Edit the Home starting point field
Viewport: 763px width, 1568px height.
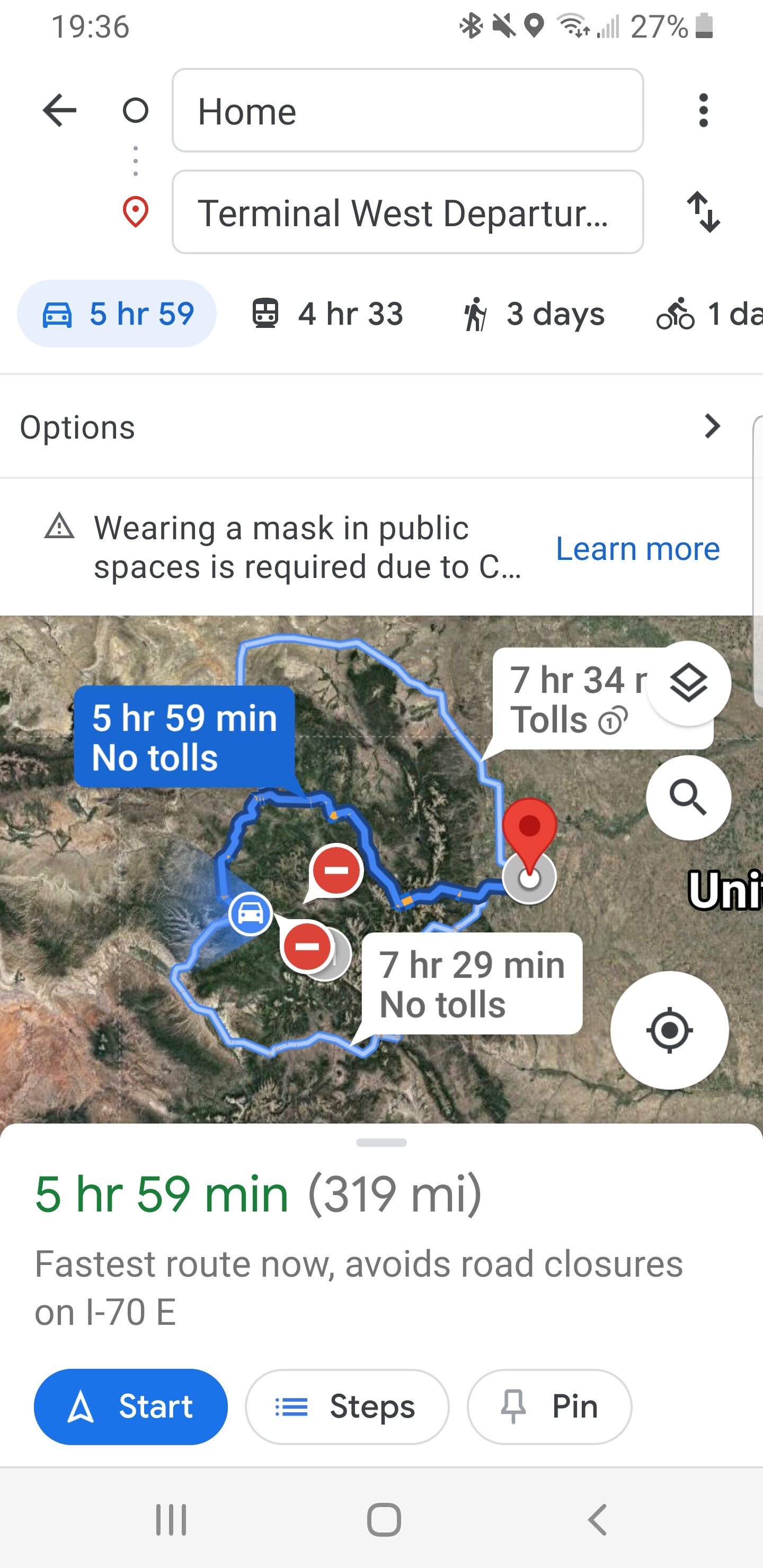[407, 110]
